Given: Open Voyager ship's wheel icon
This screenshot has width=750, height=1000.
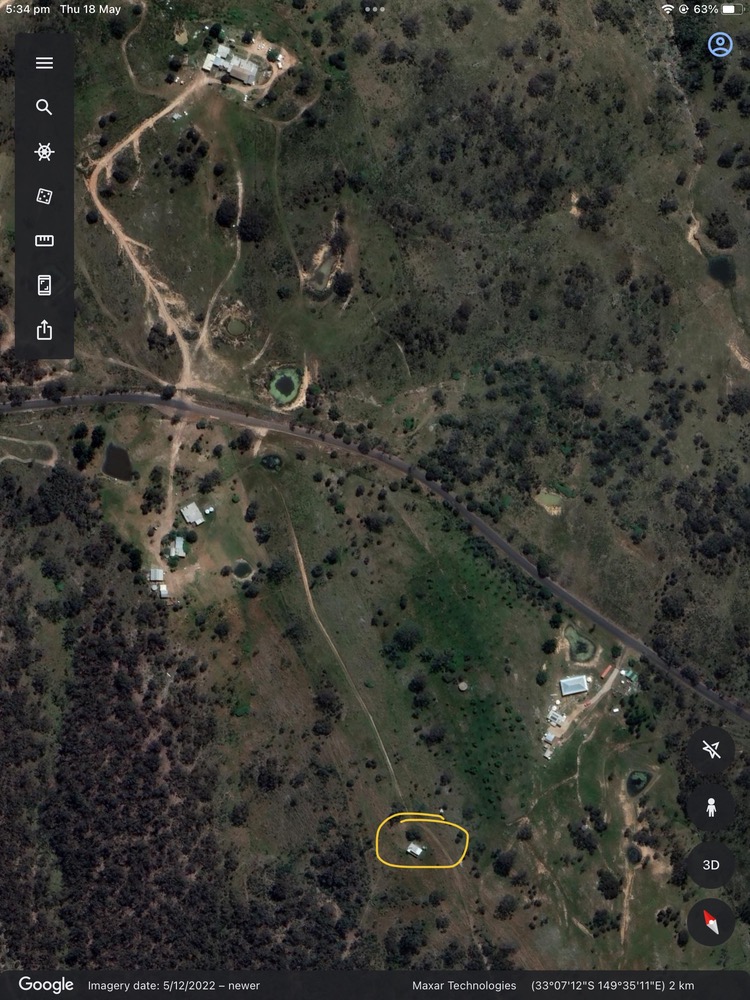Looking at the screenshot, I should point(44,152).
